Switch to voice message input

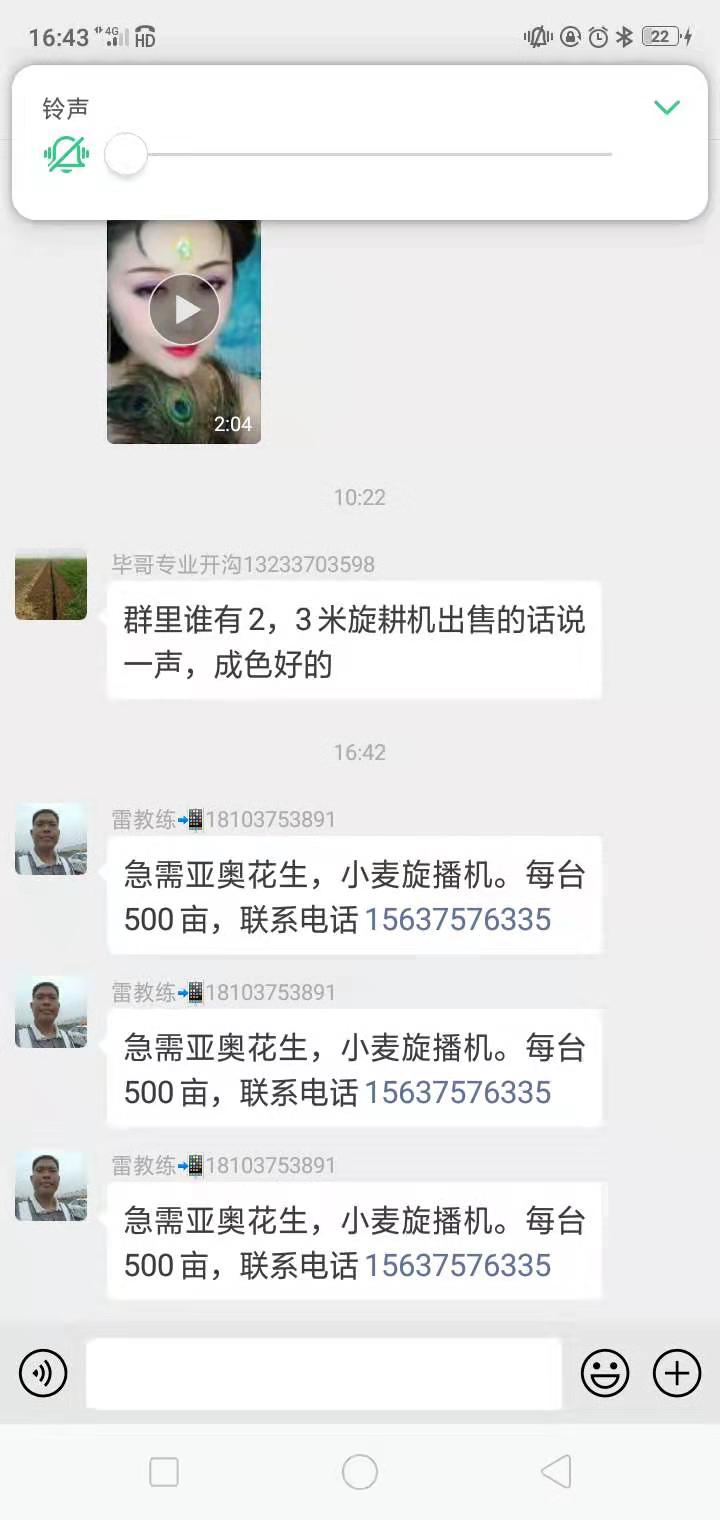[43, 1373]
